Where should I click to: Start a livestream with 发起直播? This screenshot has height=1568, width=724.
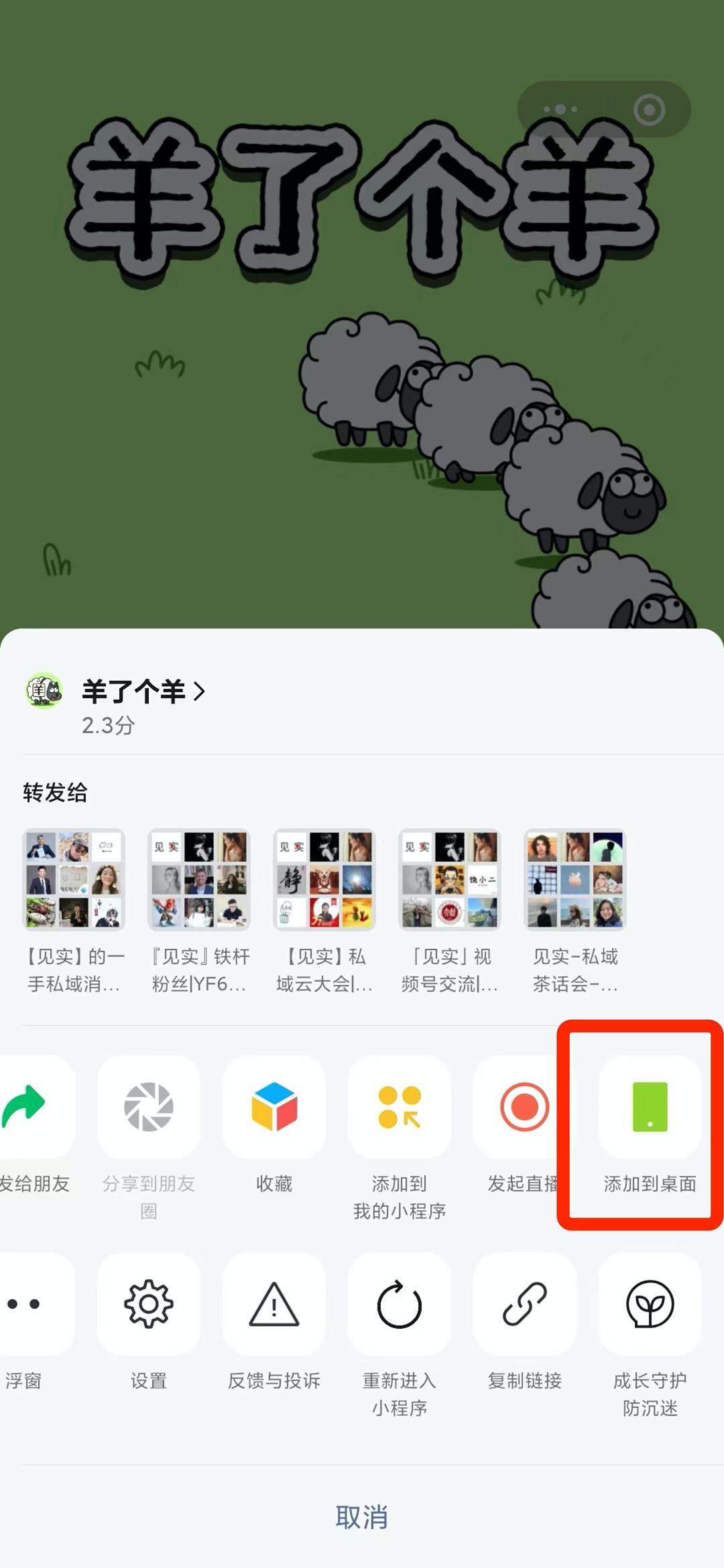(x=523, y=1107)
